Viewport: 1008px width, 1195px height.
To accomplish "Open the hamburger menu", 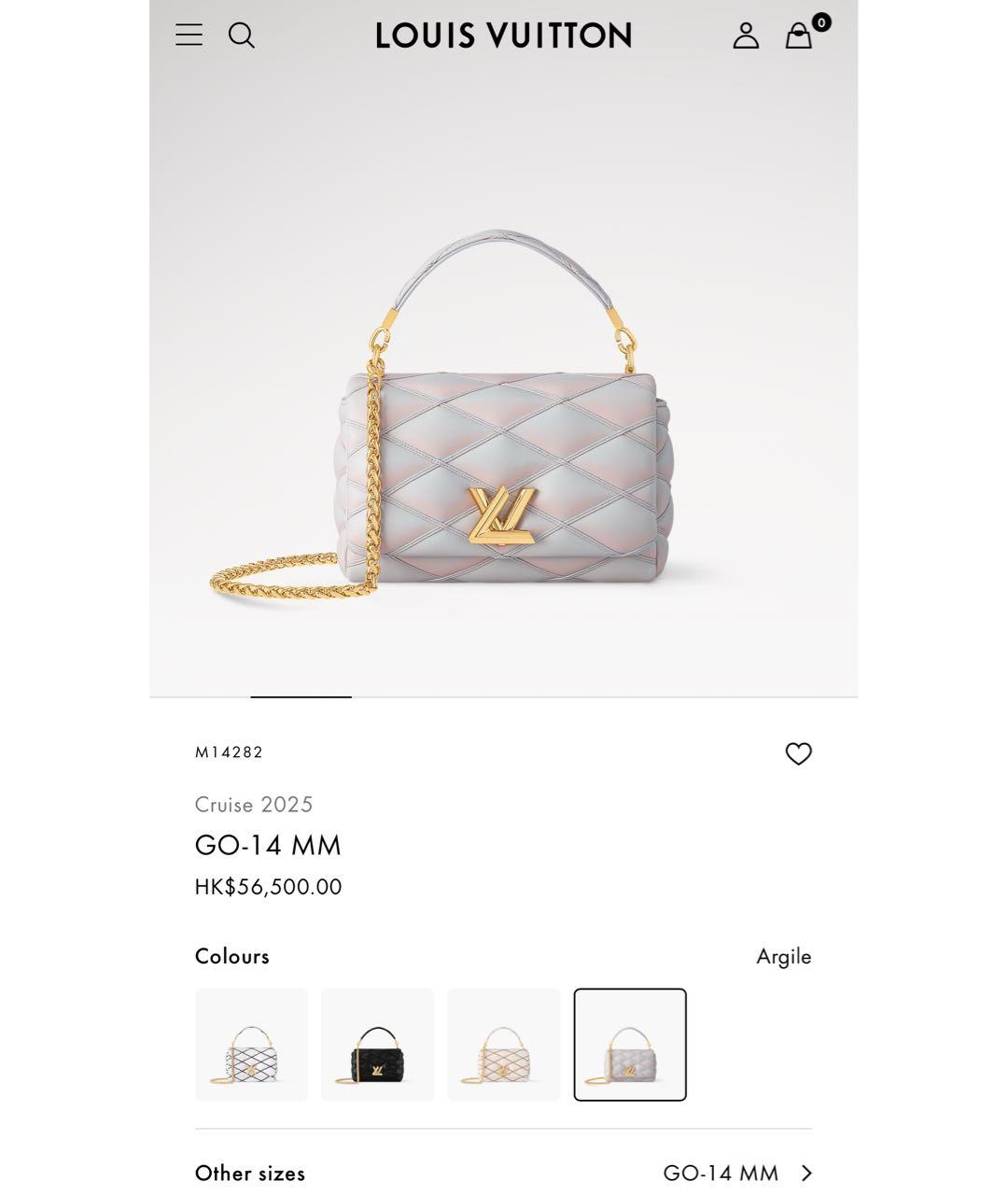I will pos(189,35).
